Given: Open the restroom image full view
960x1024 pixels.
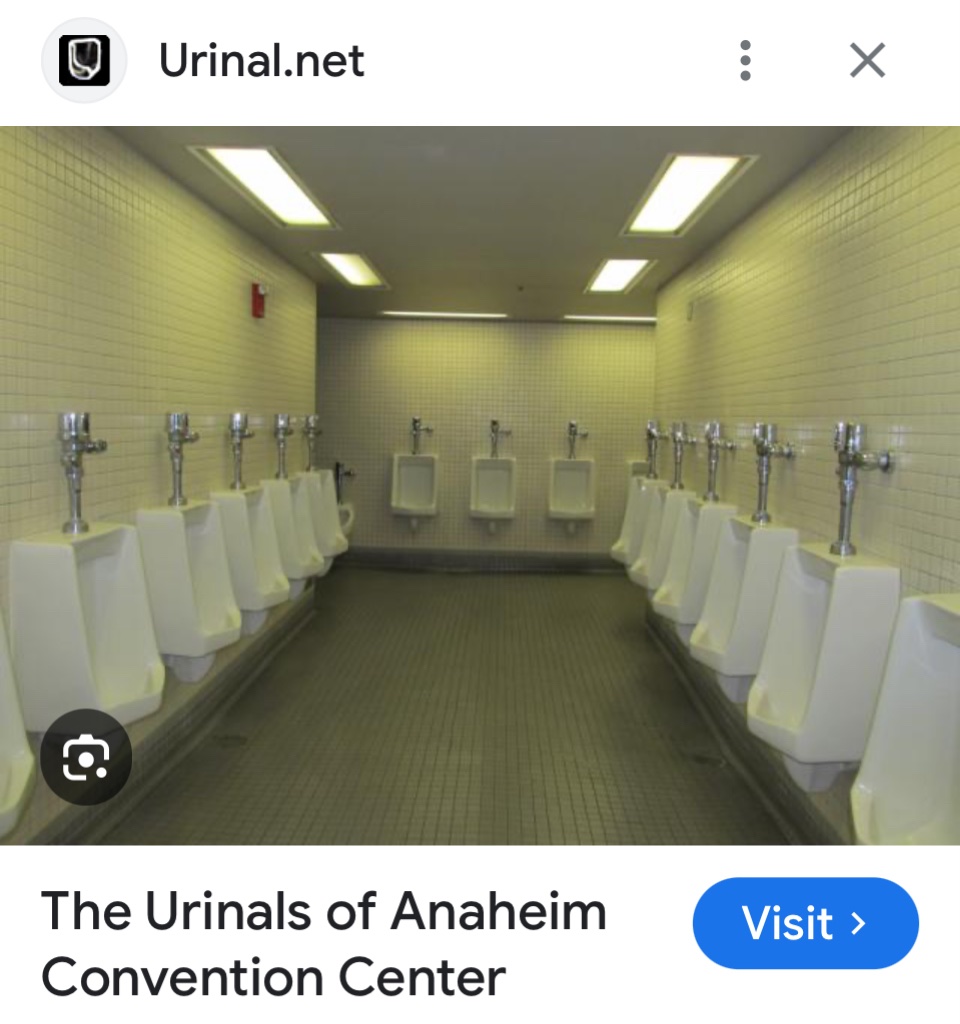Looking at the screenshot, I should (x=480, y=480).
